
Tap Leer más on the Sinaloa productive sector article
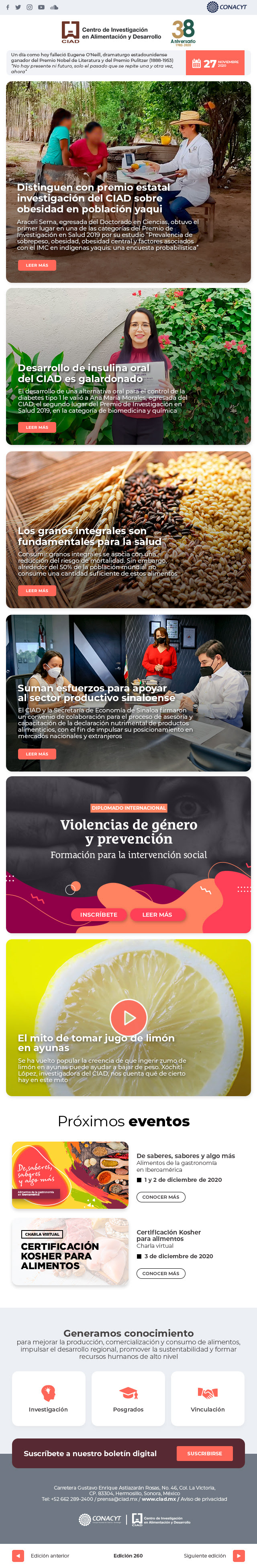pyautogui.click(x=37, y=753)
